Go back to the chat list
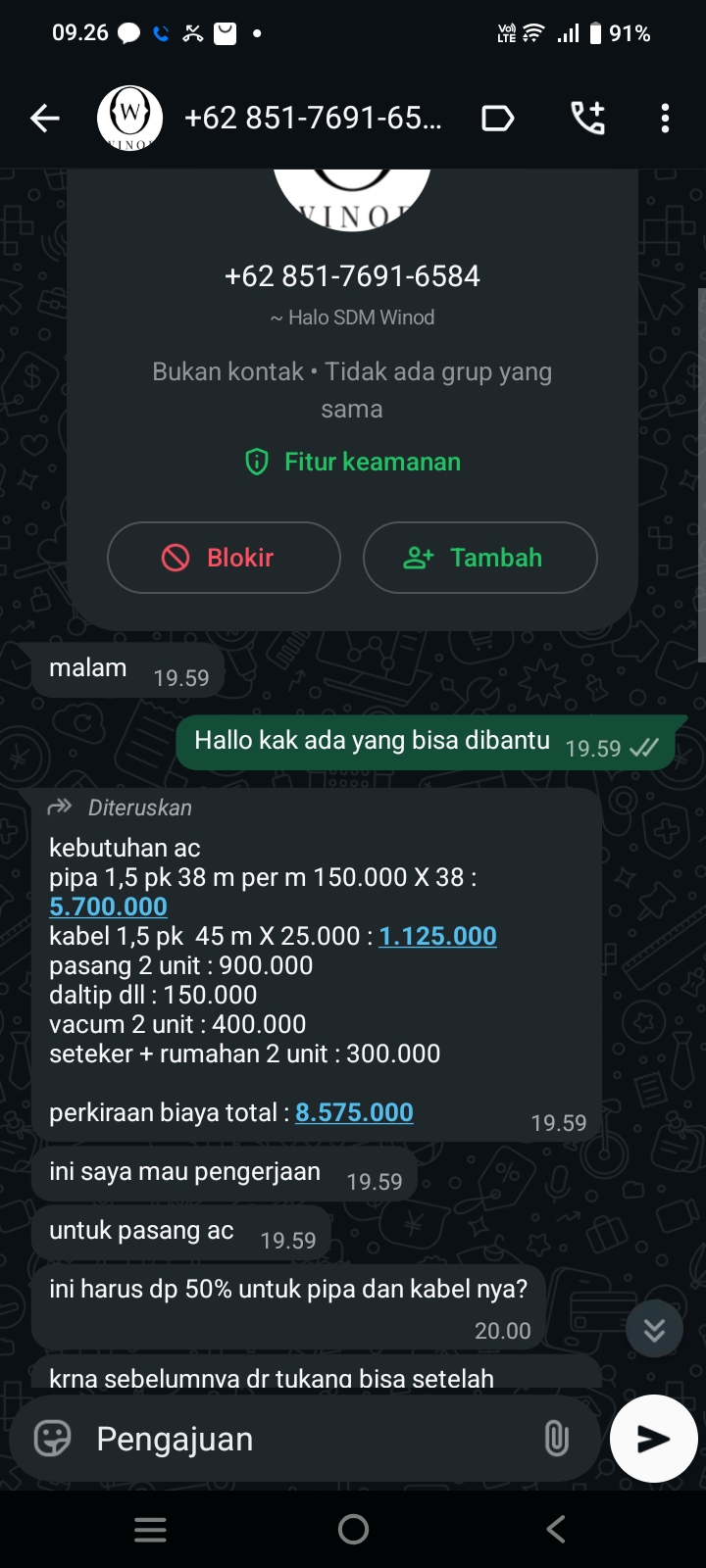This screenshot has width=706, height=1568. pyautogui.click(x=45, y=119)
